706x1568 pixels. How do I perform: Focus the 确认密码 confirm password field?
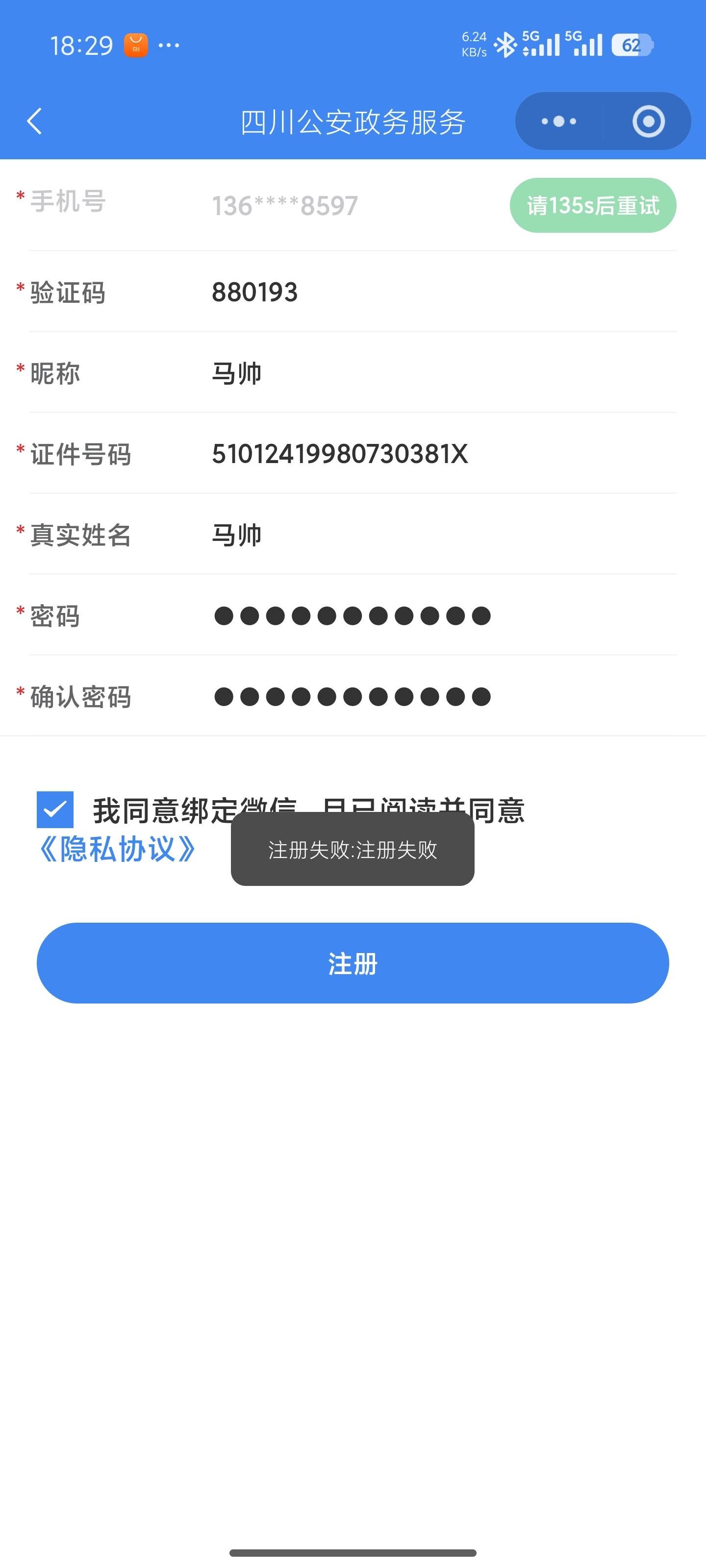pyautogui.click(x=427, y=696)
